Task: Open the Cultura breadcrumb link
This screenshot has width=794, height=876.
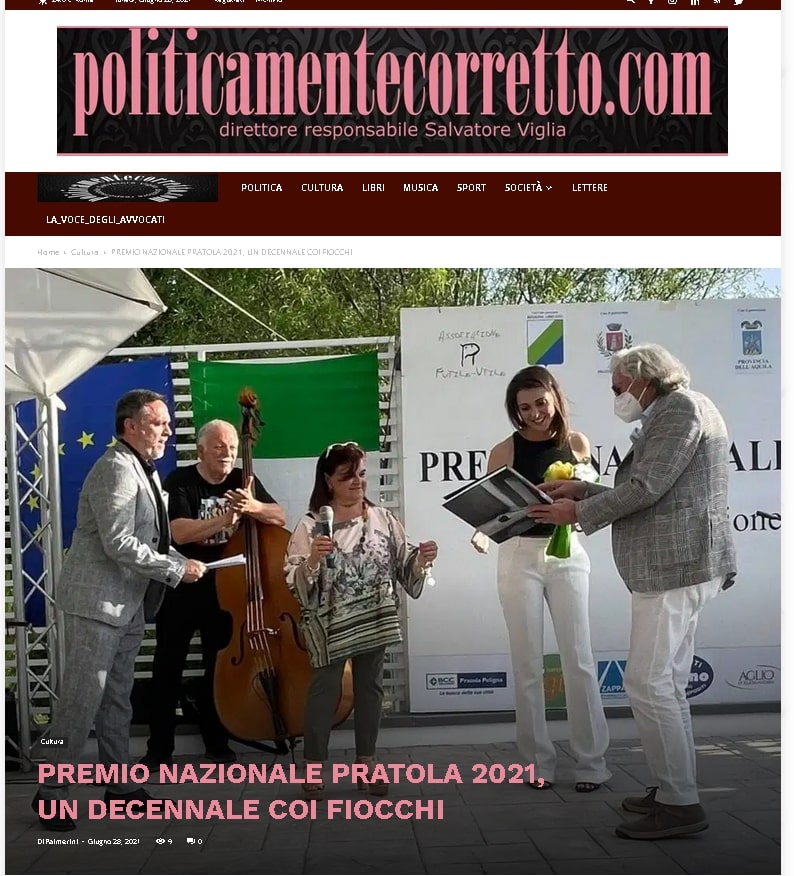Action: [x=85, y=252]
